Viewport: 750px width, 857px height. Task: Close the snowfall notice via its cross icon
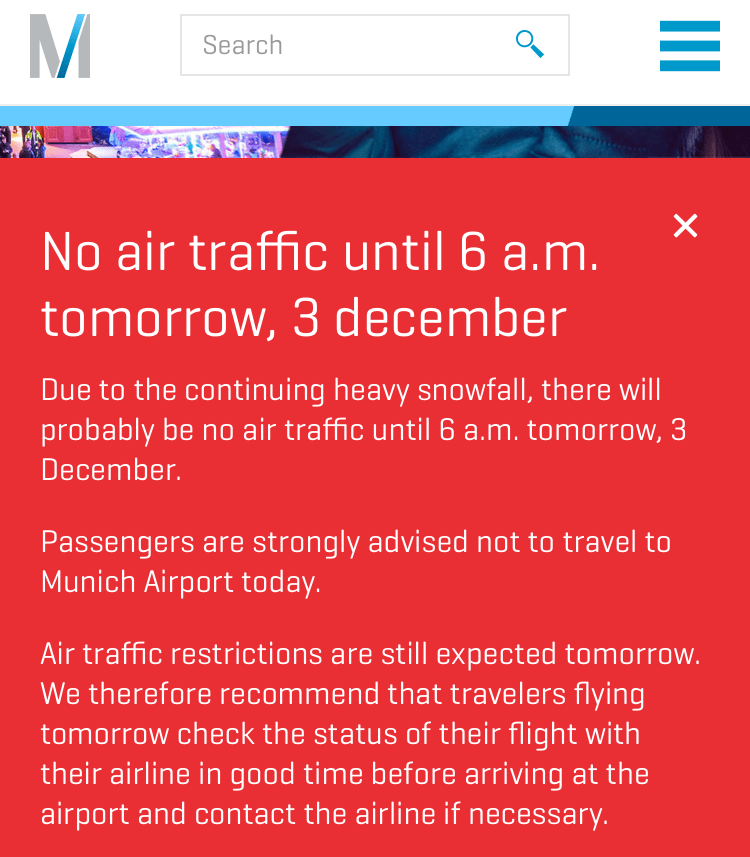pos(685,226)
